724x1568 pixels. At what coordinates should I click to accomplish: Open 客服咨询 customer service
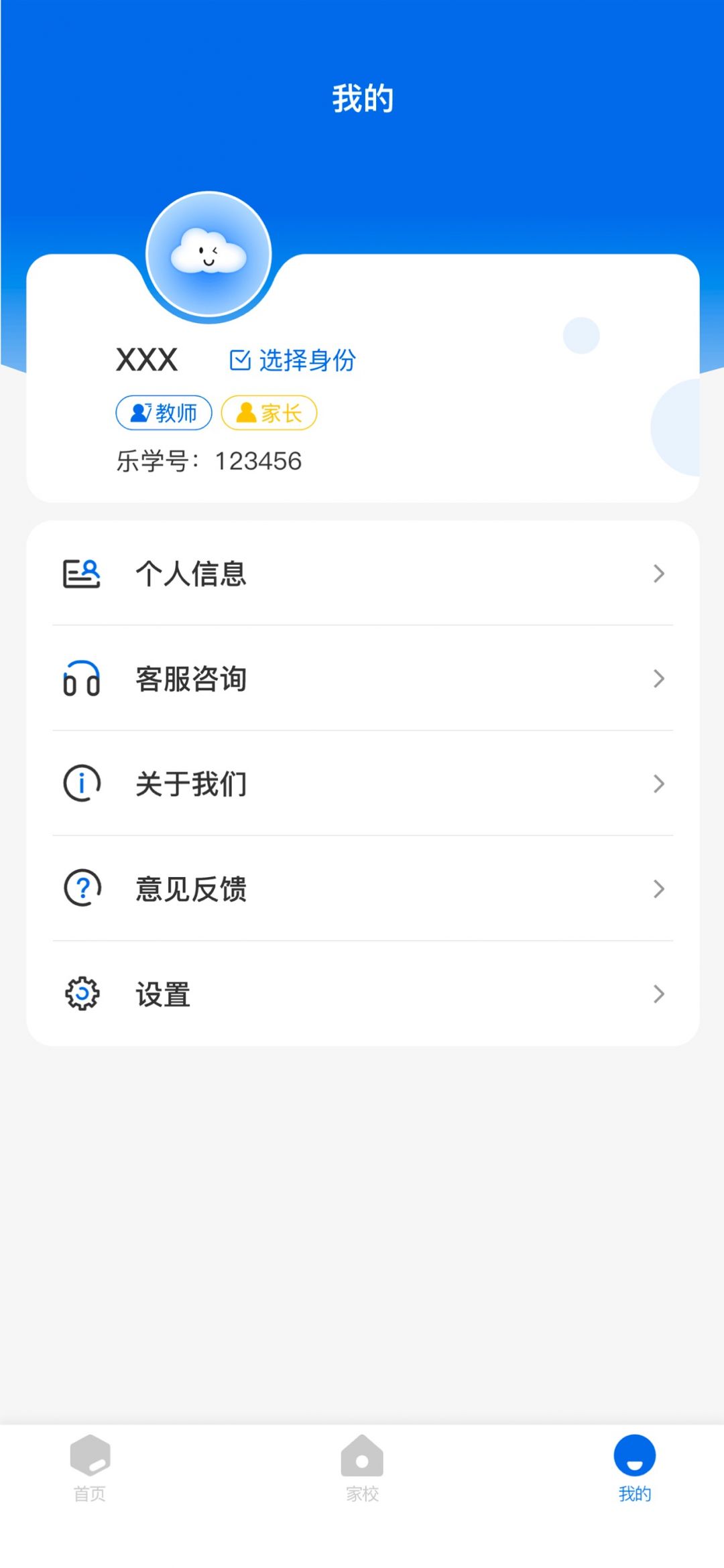[x=363, y=679]
